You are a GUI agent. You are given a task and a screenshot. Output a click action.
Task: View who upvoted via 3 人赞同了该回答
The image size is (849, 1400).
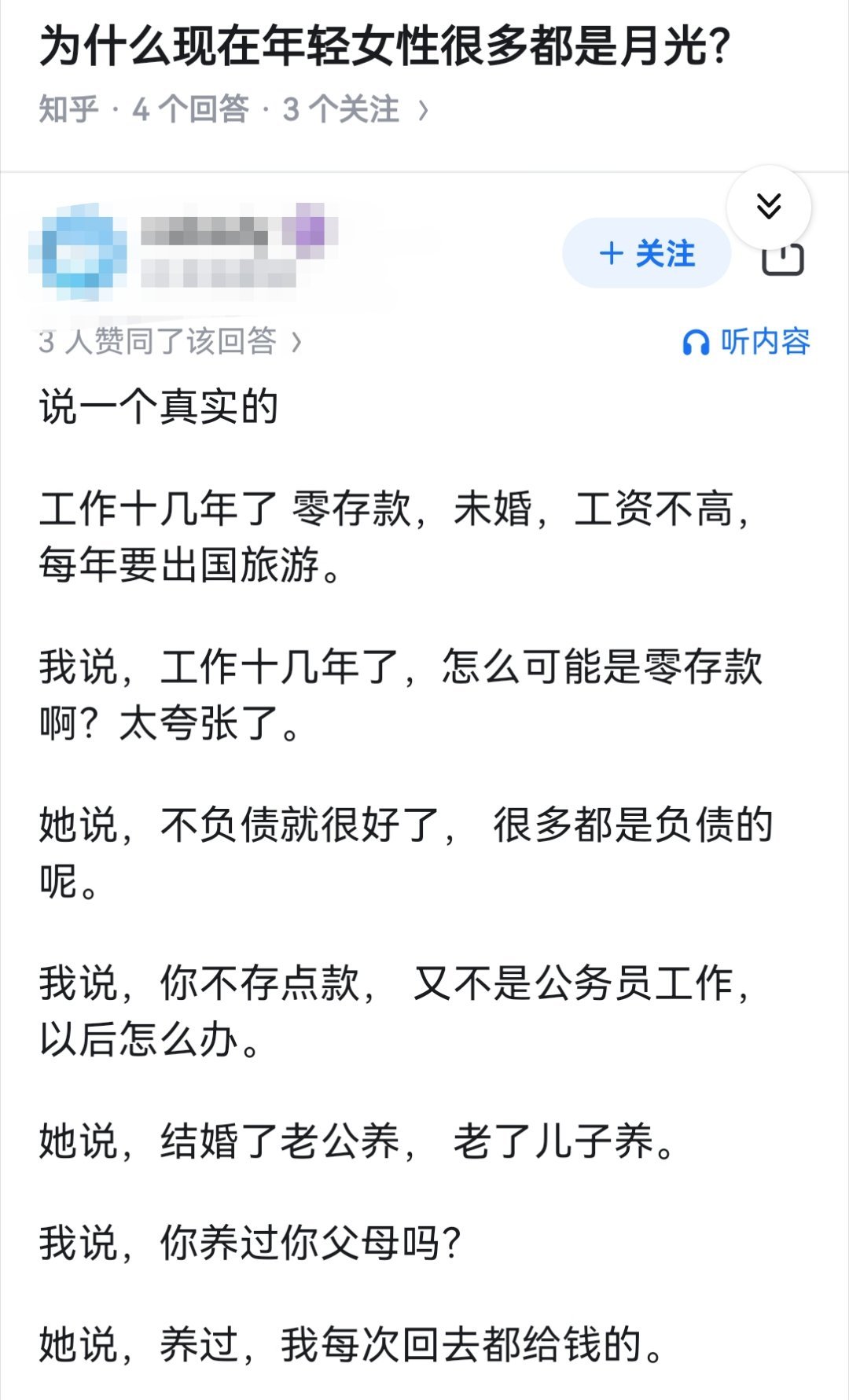[x=170, y=342]
